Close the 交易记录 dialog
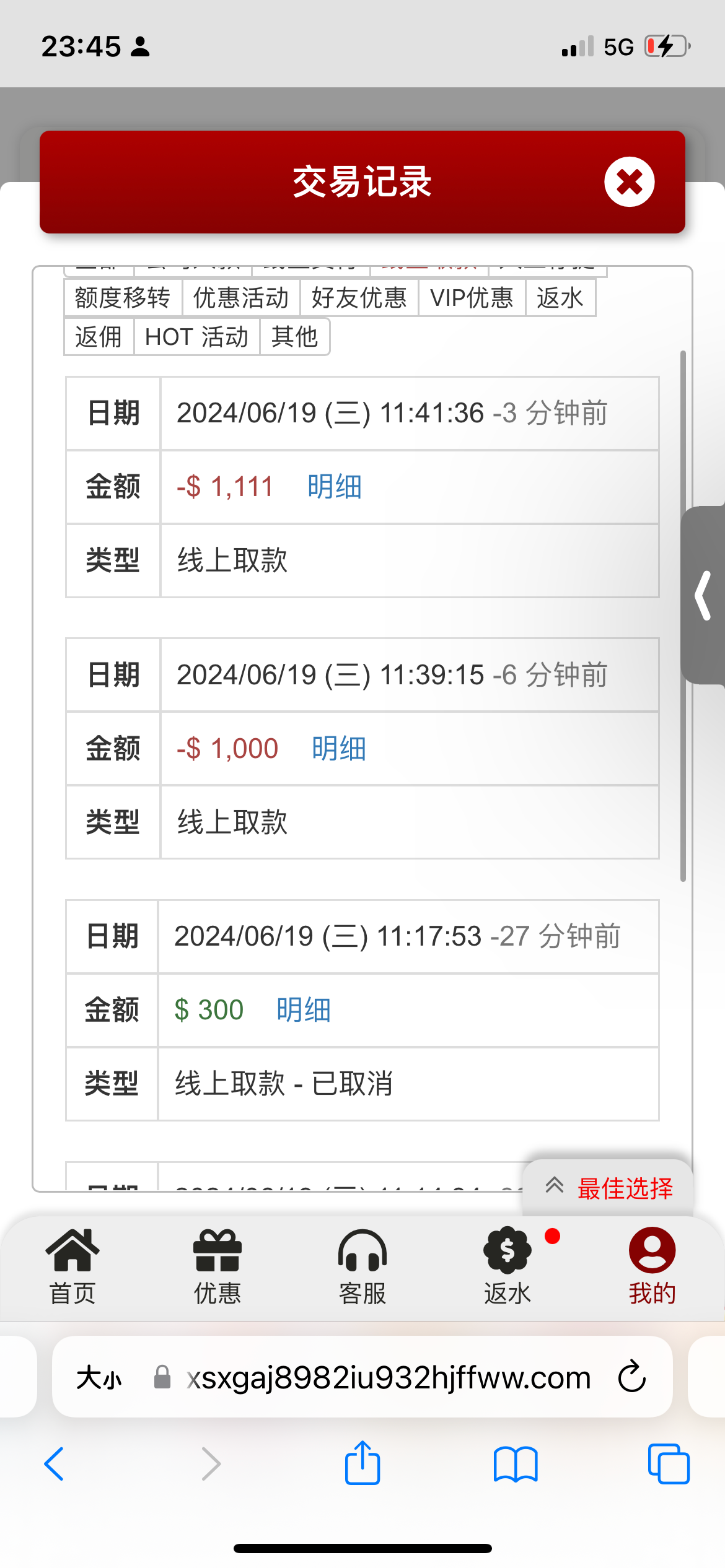 click(629, 182)
